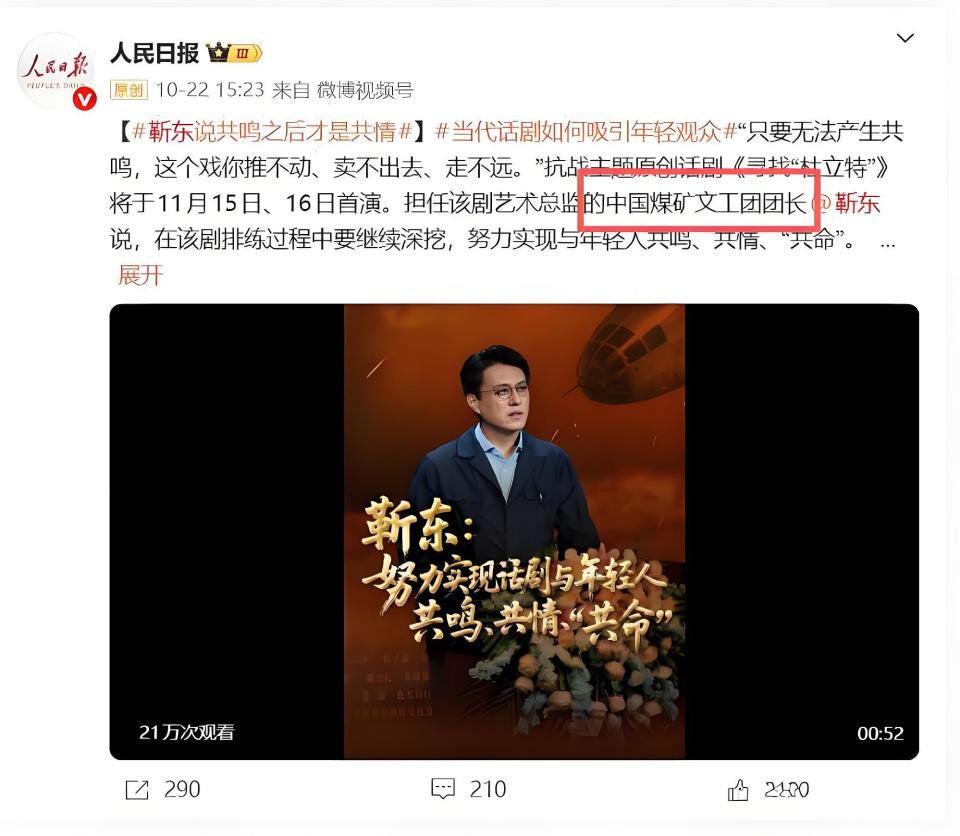Open comments on this post

tap(443, 790)
